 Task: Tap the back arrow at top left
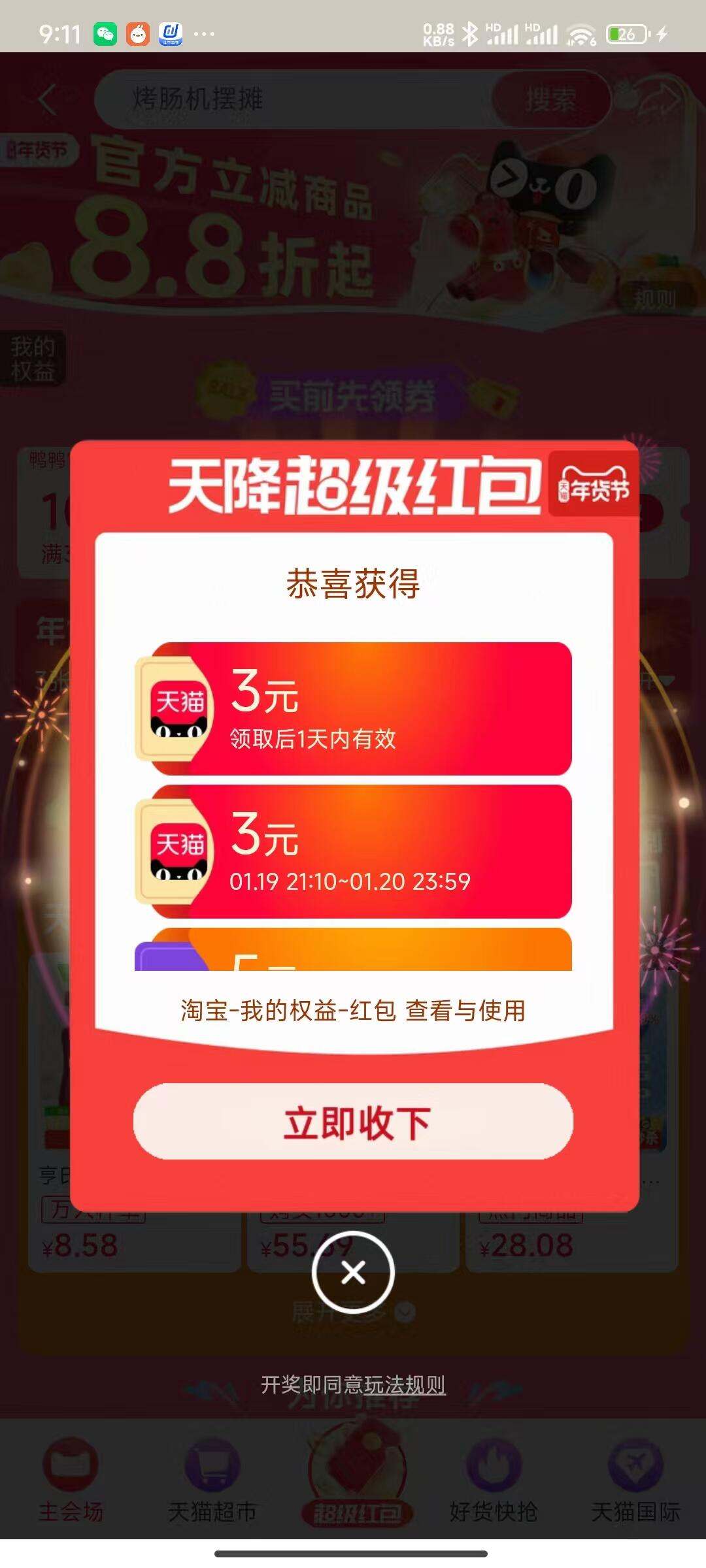point(44,98)
